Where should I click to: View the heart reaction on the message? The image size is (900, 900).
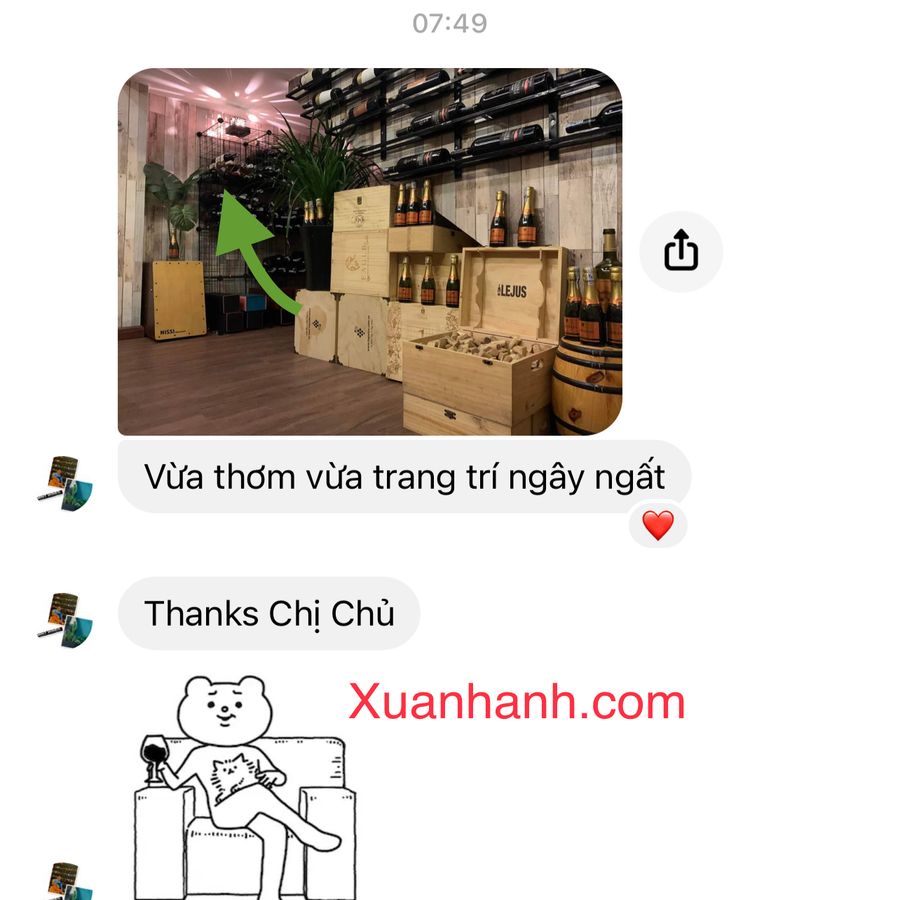pyautogui.click(x=658, y=525)
